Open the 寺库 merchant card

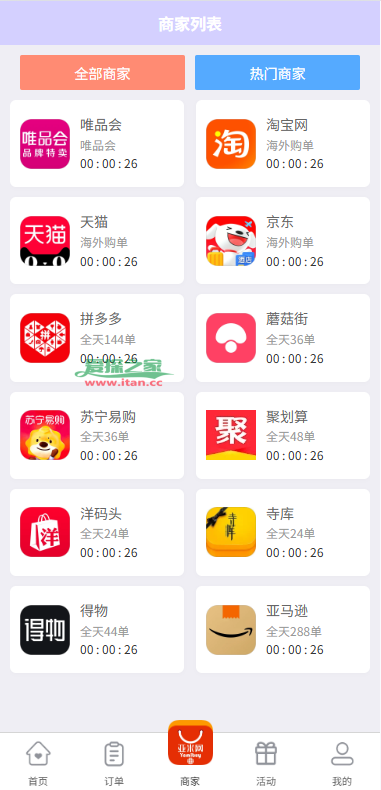283,533
